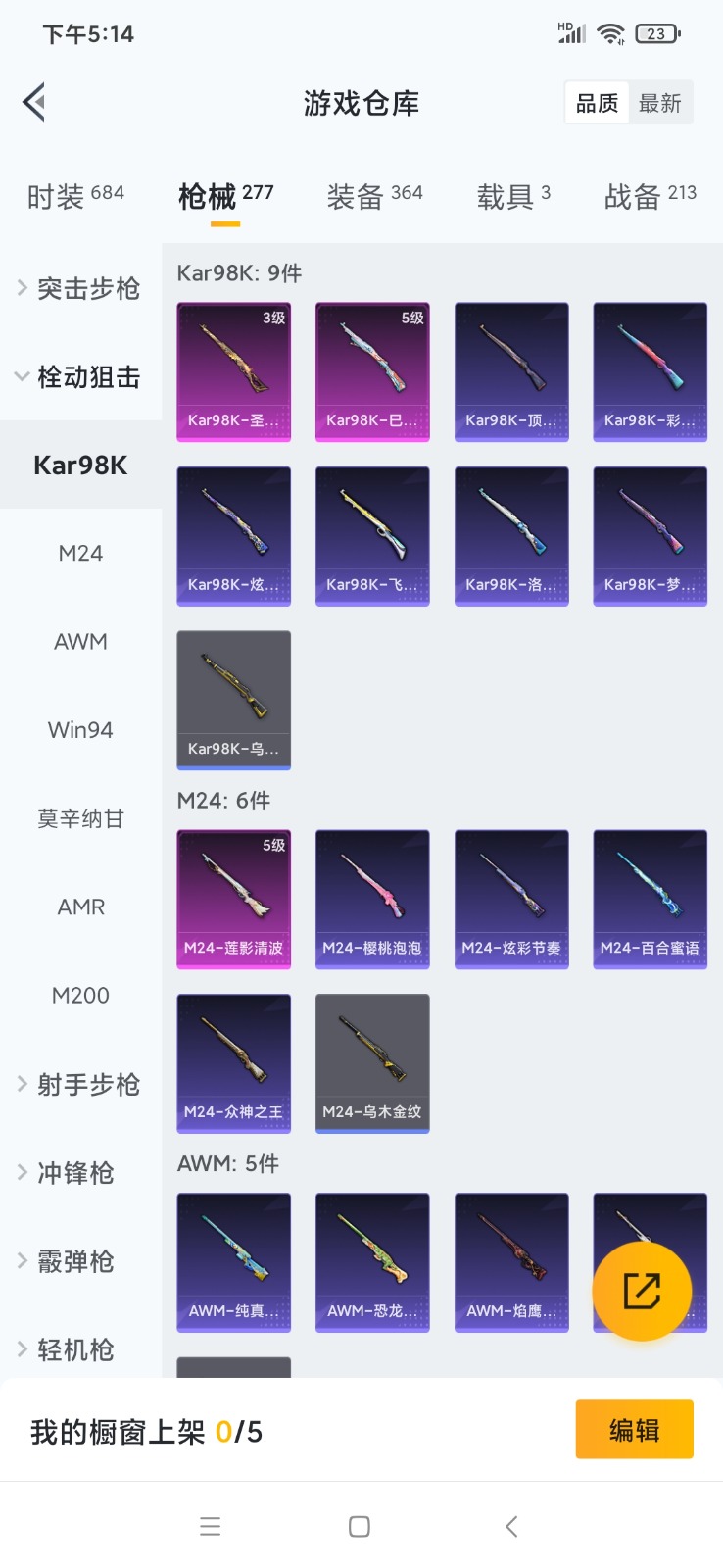The width and height of the screenshot is (723, 1568).
Task: Tap the yellow floating share button
Action: 642,1291
